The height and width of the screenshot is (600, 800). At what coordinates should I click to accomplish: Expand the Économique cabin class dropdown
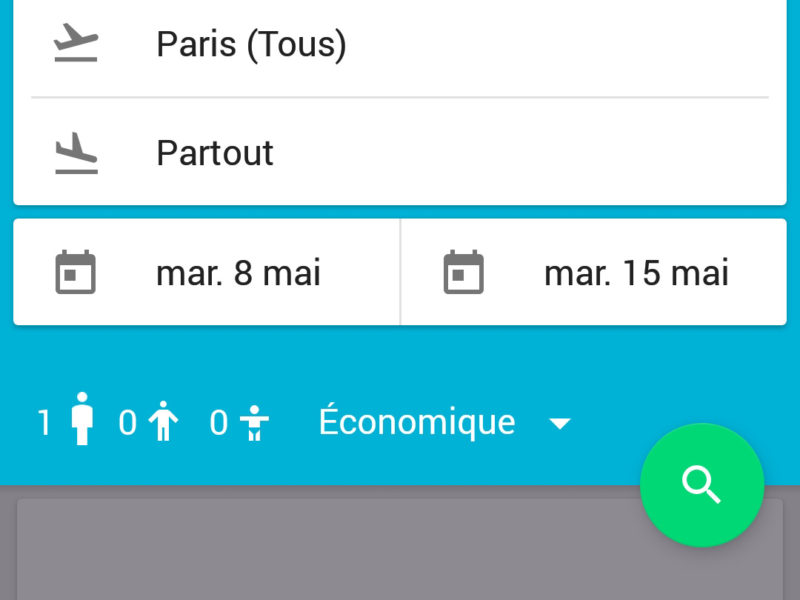pyautogui.click(x=444, y=422)
